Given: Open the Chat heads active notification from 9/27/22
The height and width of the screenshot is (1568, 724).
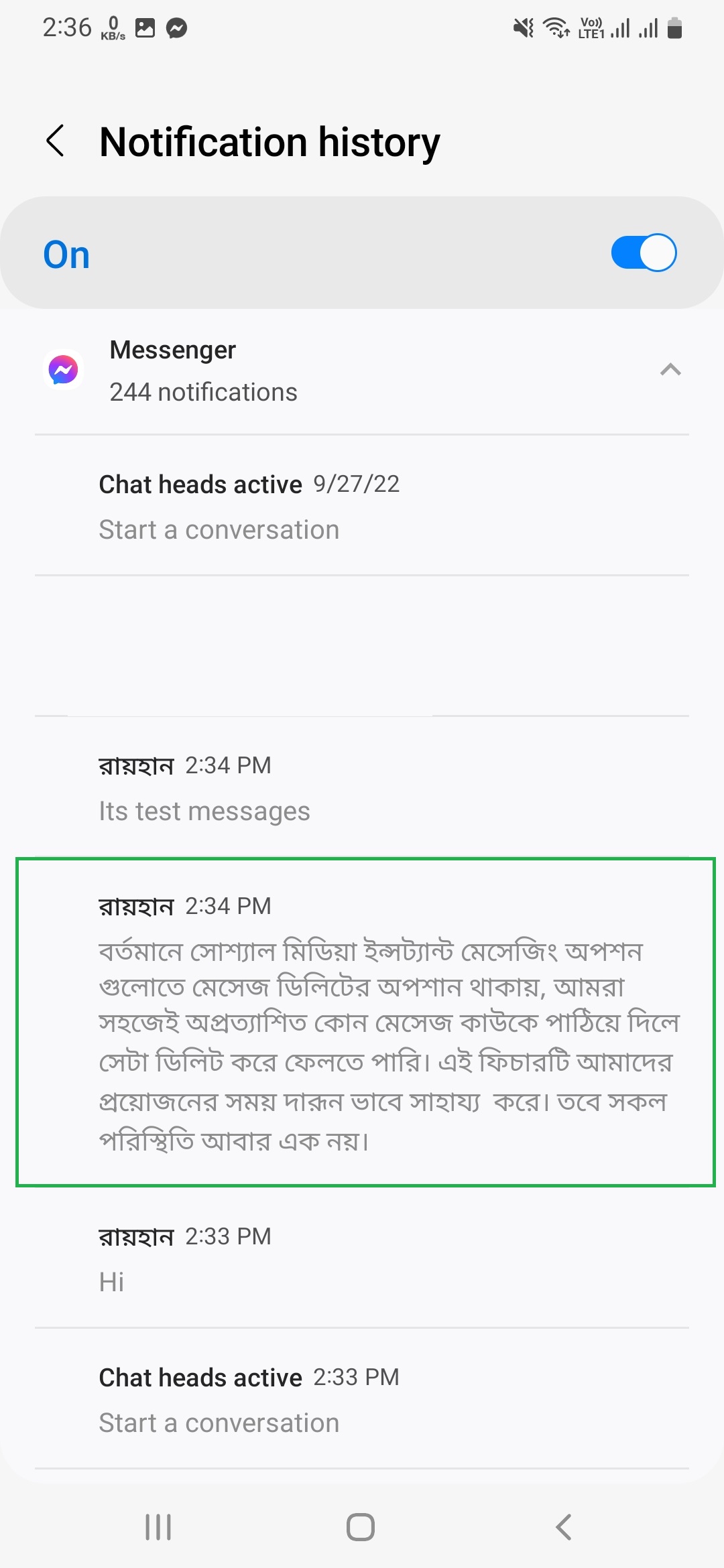Looking at the screenshot, I should click(362, 506).
